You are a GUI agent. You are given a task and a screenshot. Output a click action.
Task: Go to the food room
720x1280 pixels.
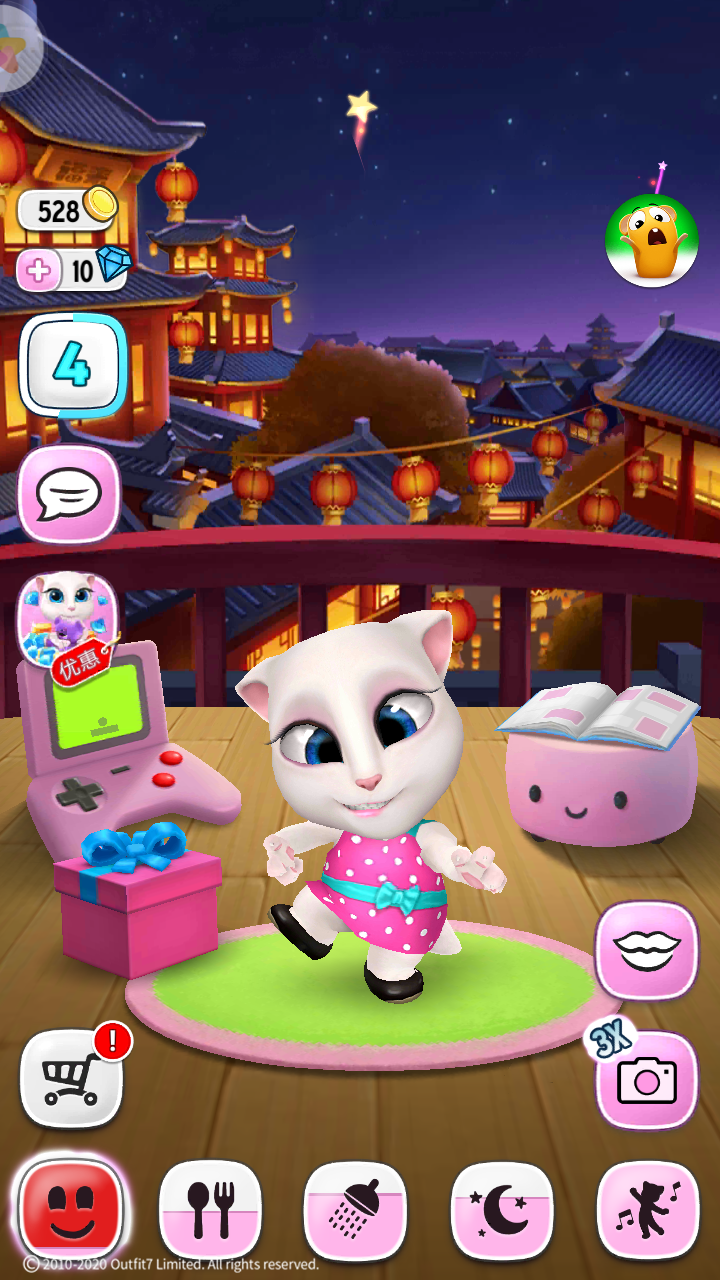click(210, 1208)
